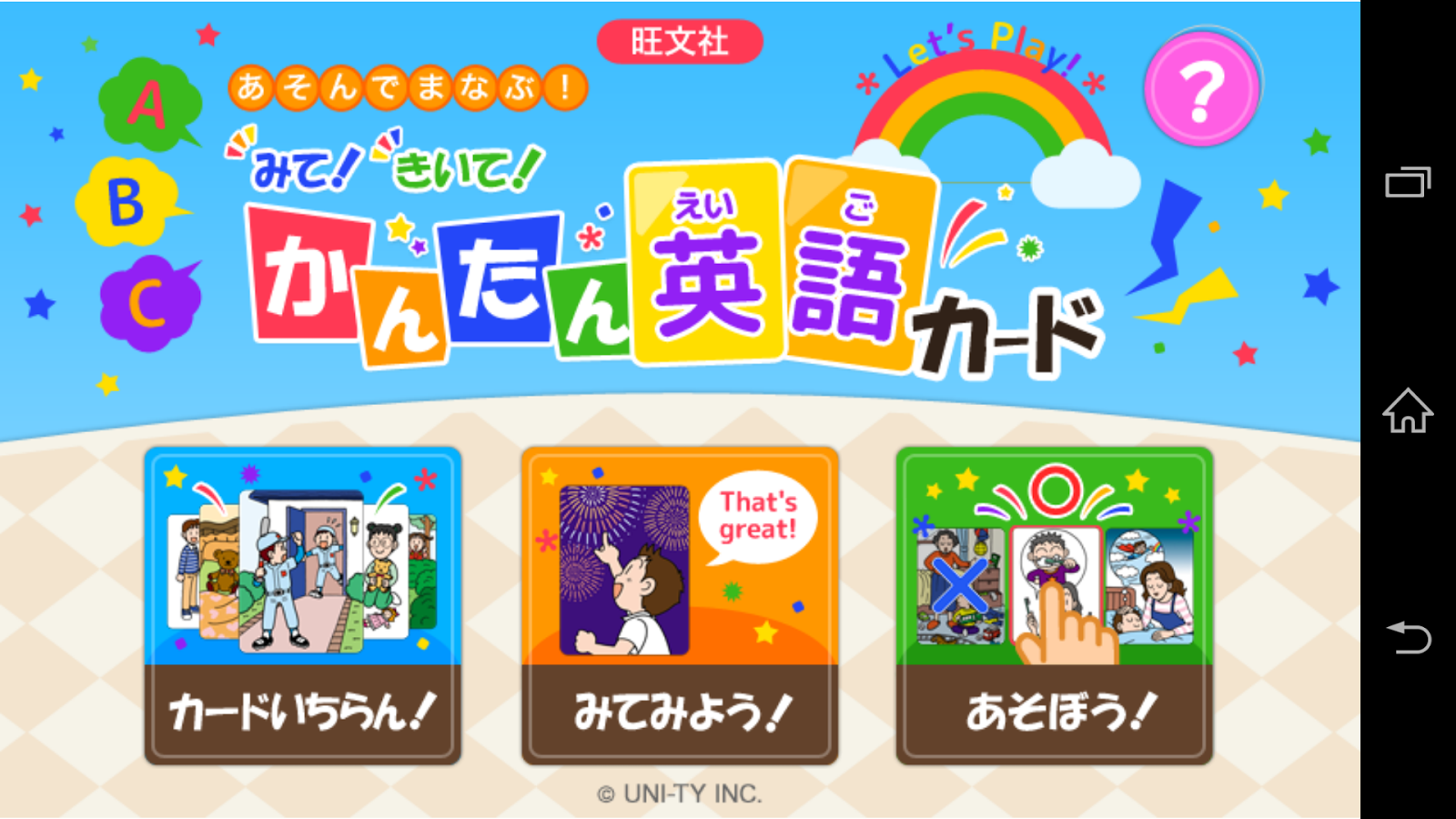Image resolution: width=1456 pixels, height=819 pixels.
Task: Go back using the system back button
Action: (x=1408, y=637)
